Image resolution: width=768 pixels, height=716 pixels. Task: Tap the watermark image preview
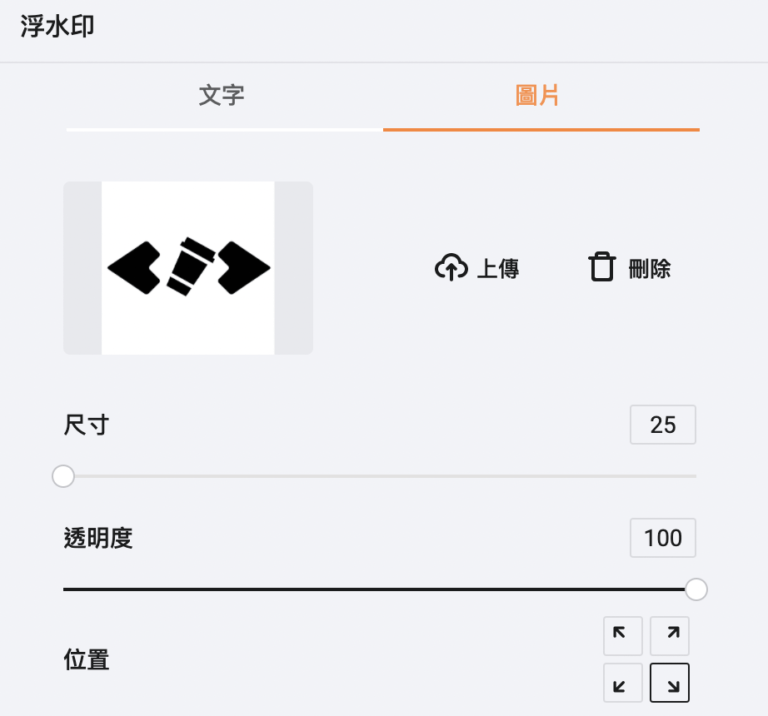[x=188, y=268]
